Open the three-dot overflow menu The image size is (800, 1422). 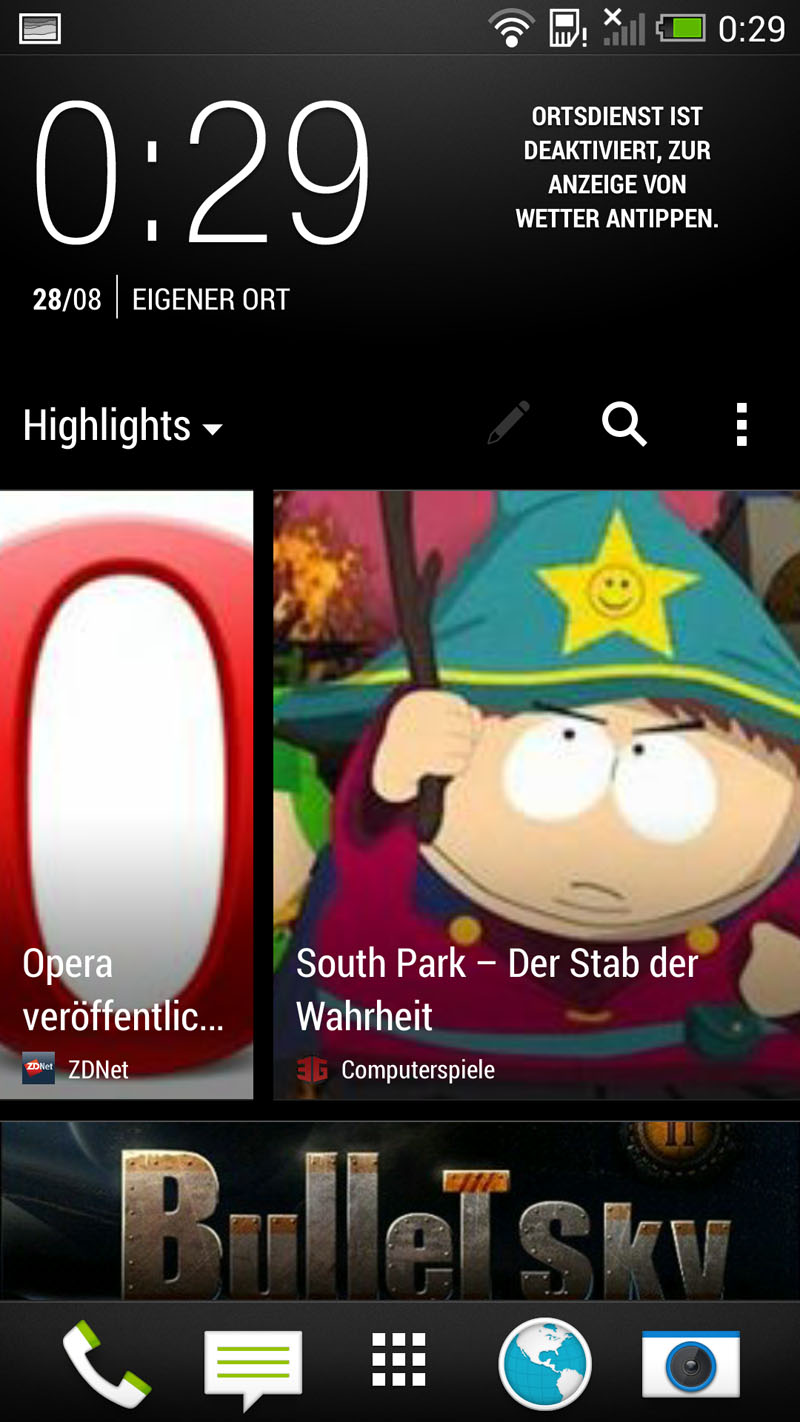point(741,425)
